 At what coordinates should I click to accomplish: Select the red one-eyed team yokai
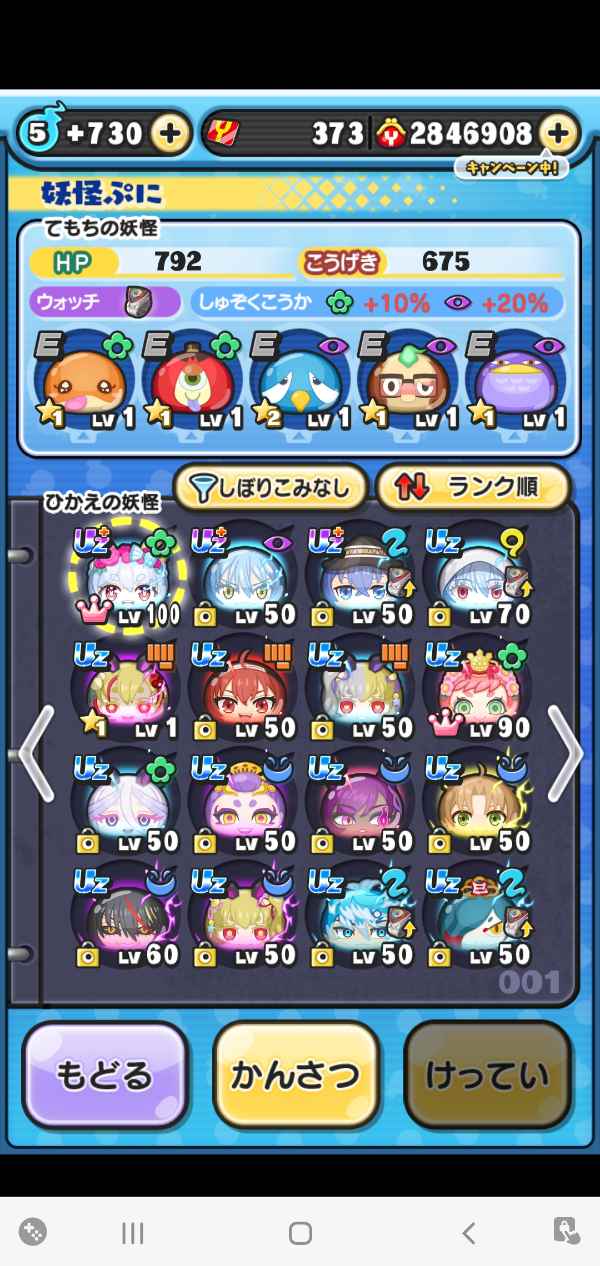[x=195, y=382]
